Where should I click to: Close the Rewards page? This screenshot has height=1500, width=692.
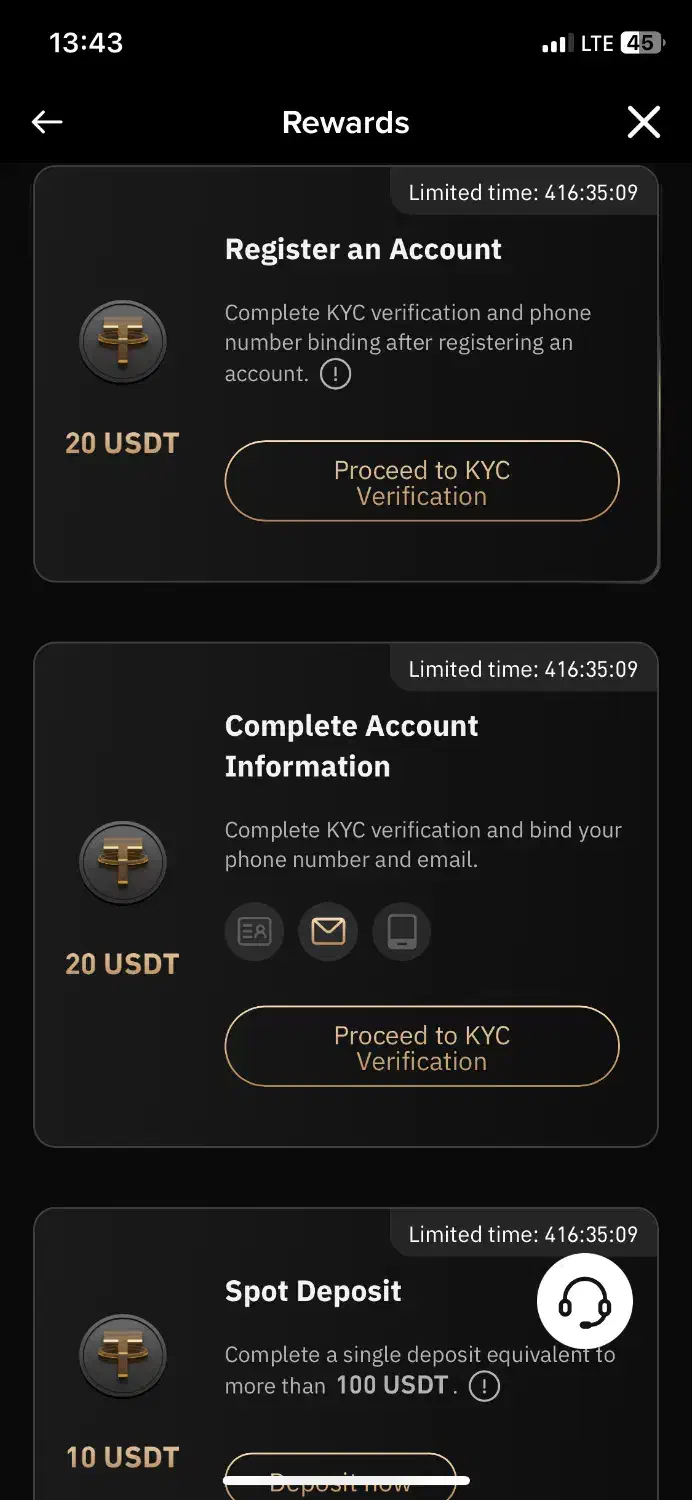point(644,122)
